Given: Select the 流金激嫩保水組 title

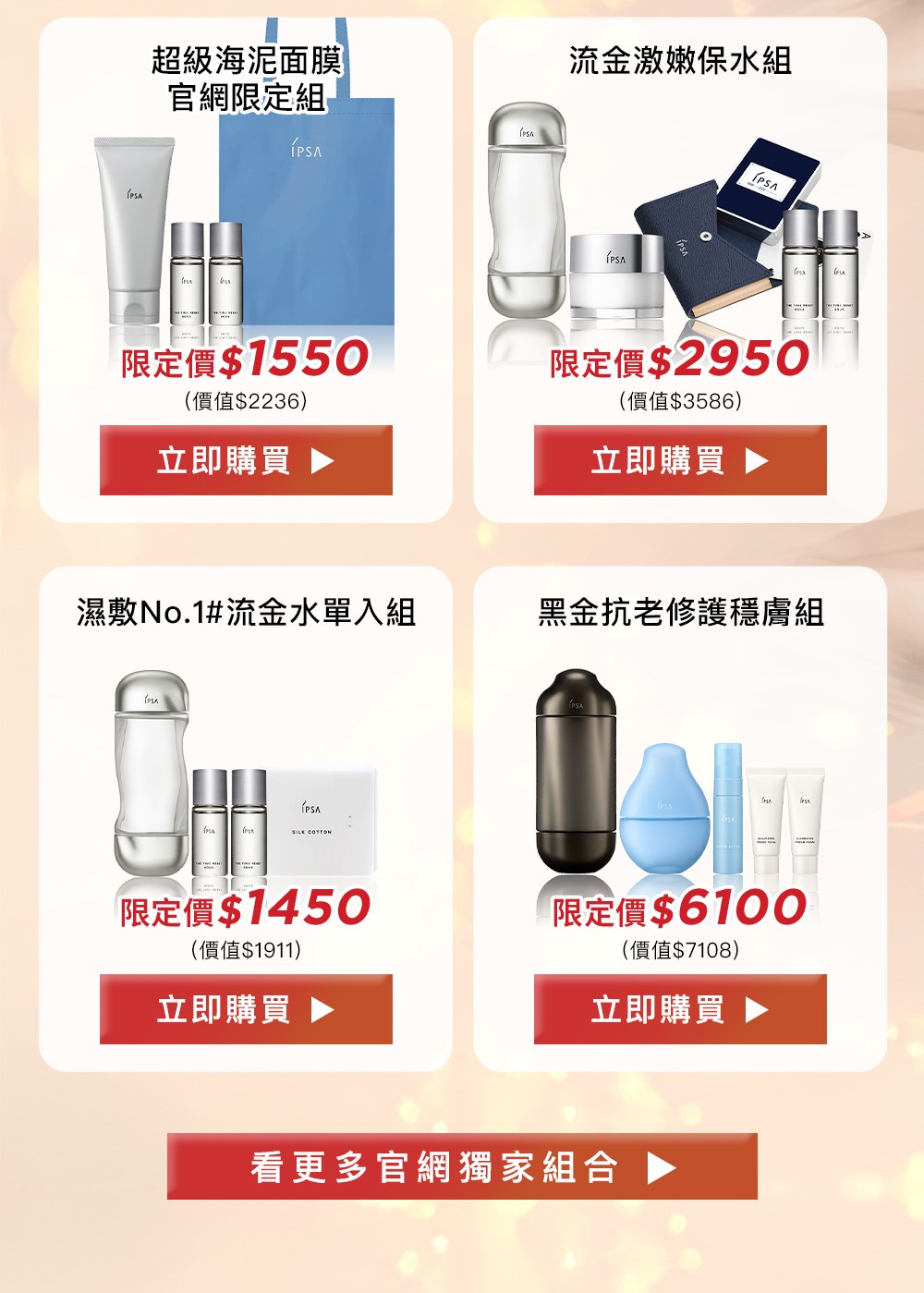Looking at the screenshot, I should pos(681,58).
